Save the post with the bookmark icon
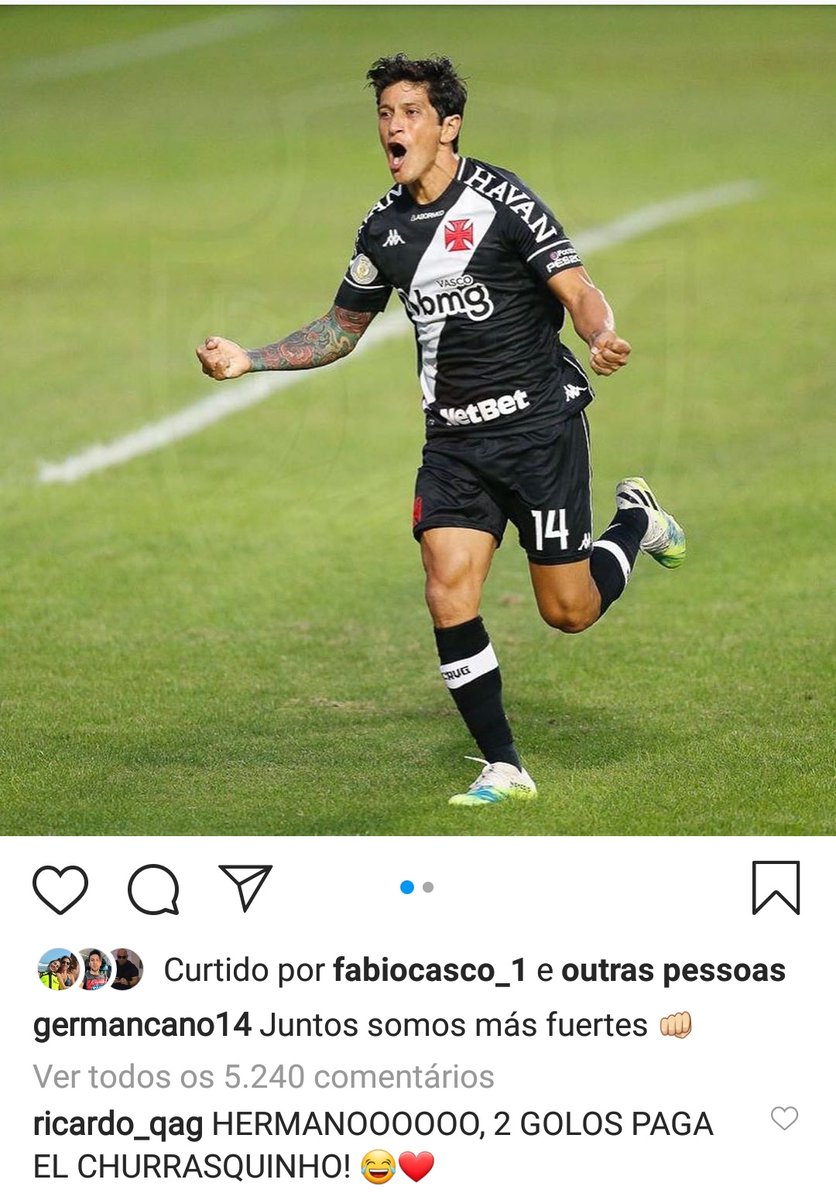Image resolution: width=836 pixels, height=1200 pixels. [776, 887]
